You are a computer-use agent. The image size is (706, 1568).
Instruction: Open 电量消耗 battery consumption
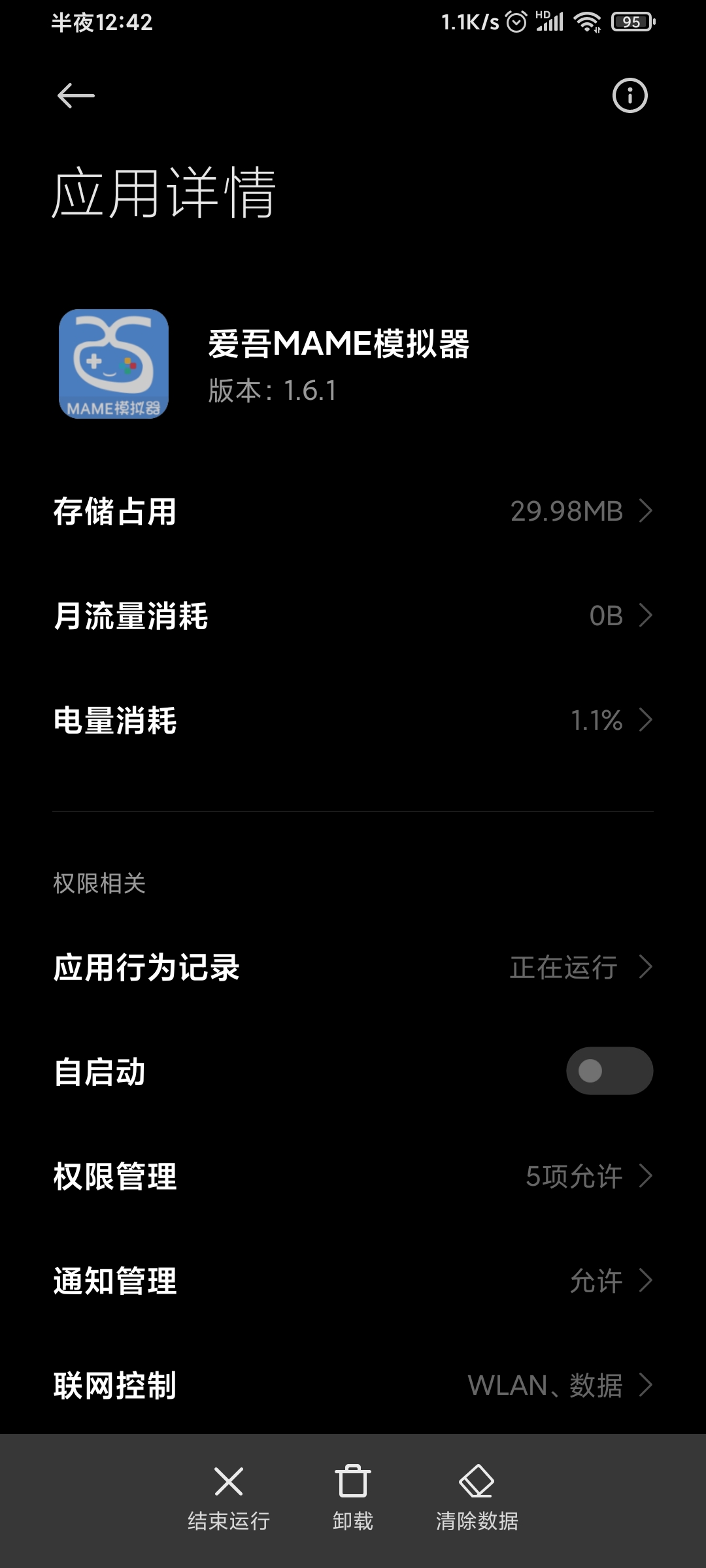(x=353, y=720)
